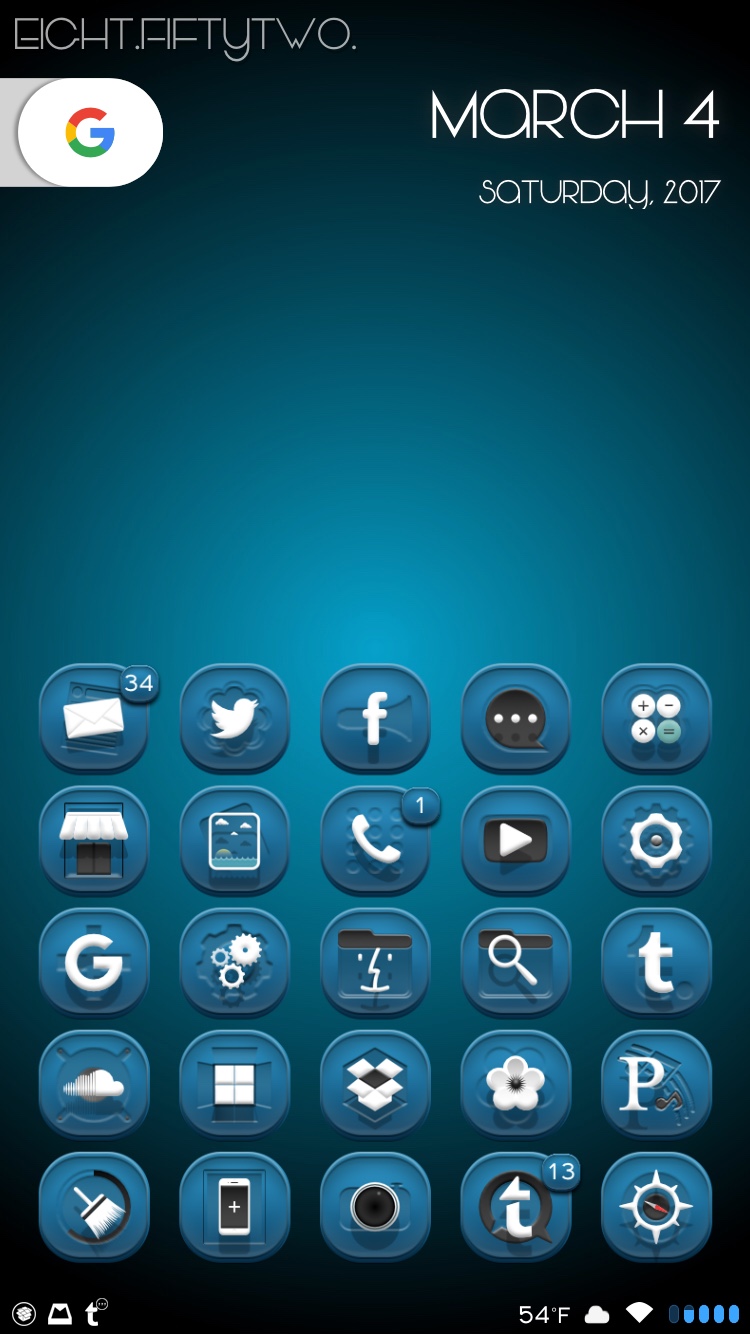750x1334 pixels.
Task: Launch the Pandora app
Action: tap(656, 1084)
